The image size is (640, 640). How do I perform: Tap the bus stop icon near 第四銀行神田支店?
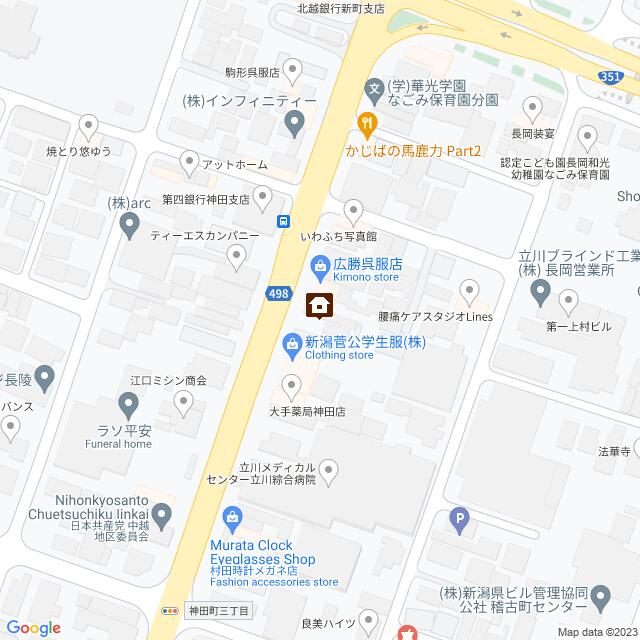[x=285, y=221]
